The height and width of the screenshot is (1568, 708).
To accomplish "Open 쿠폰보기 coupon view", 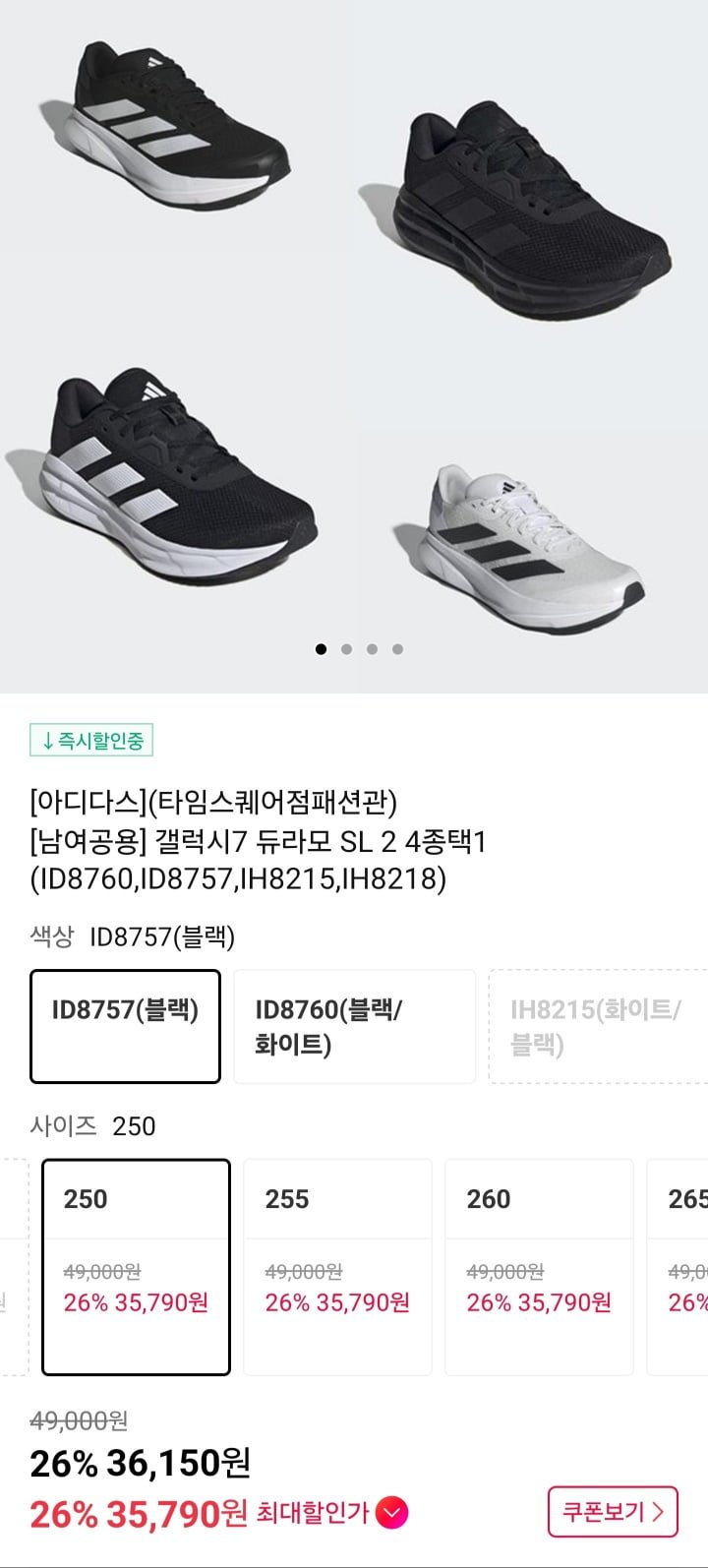I will [x=613, y=1511].
